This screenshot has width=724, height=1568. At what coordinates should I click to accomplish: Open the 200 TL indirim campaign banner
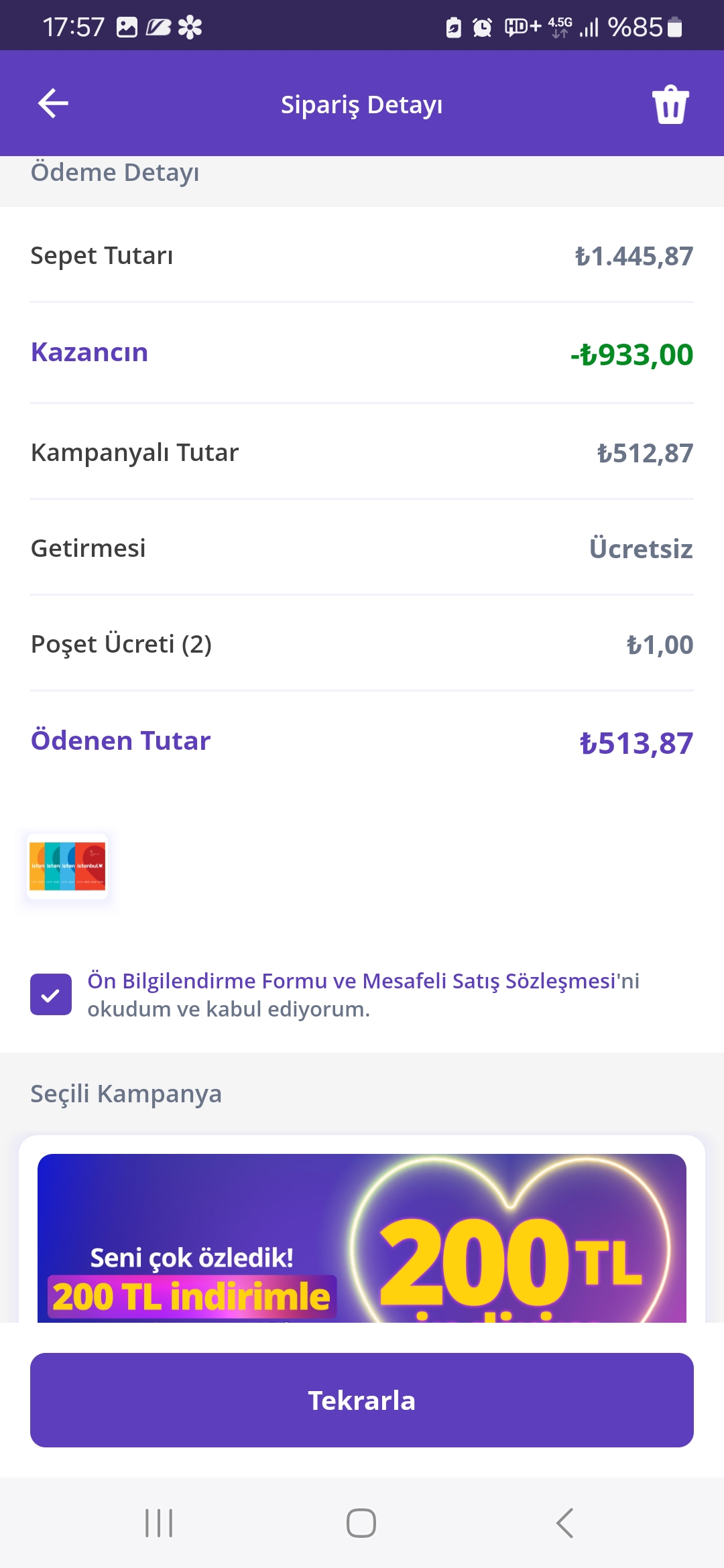[x=362, y=1238]
